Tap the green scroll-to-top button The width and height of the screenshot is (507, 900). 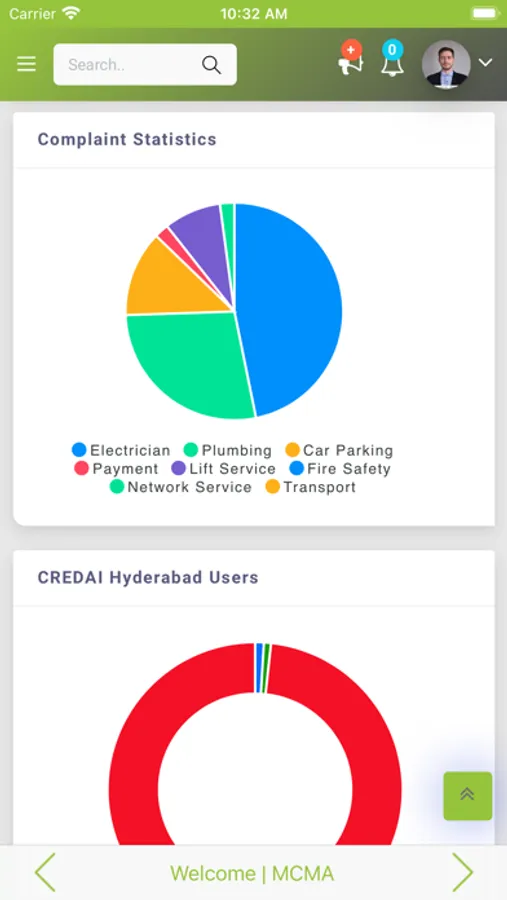pyautogui.click(x=467, y=796)
